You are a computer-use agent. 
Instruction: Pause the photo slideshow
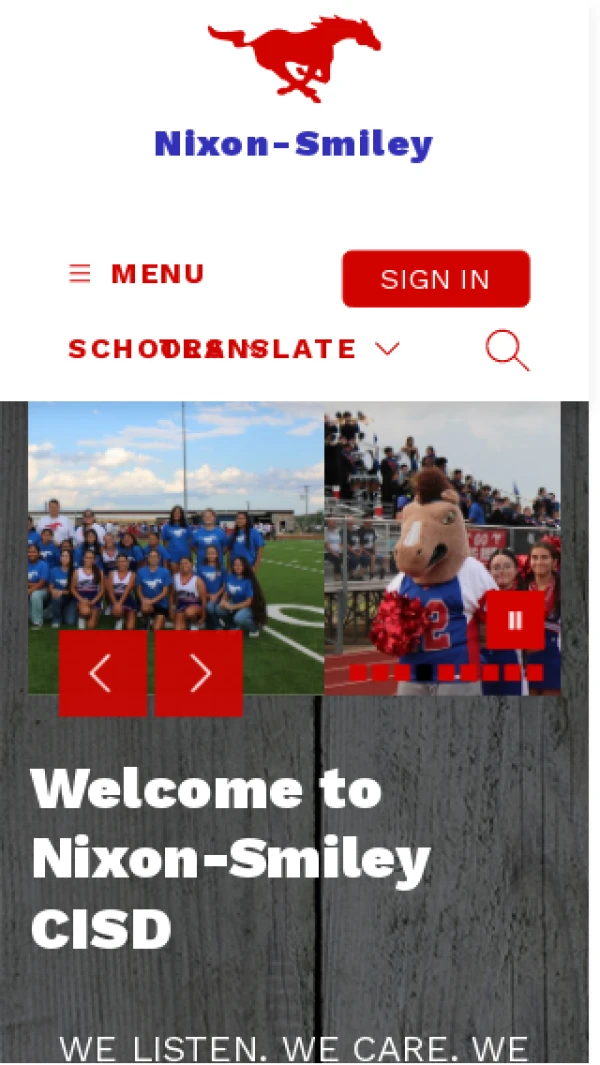[515, 620]
